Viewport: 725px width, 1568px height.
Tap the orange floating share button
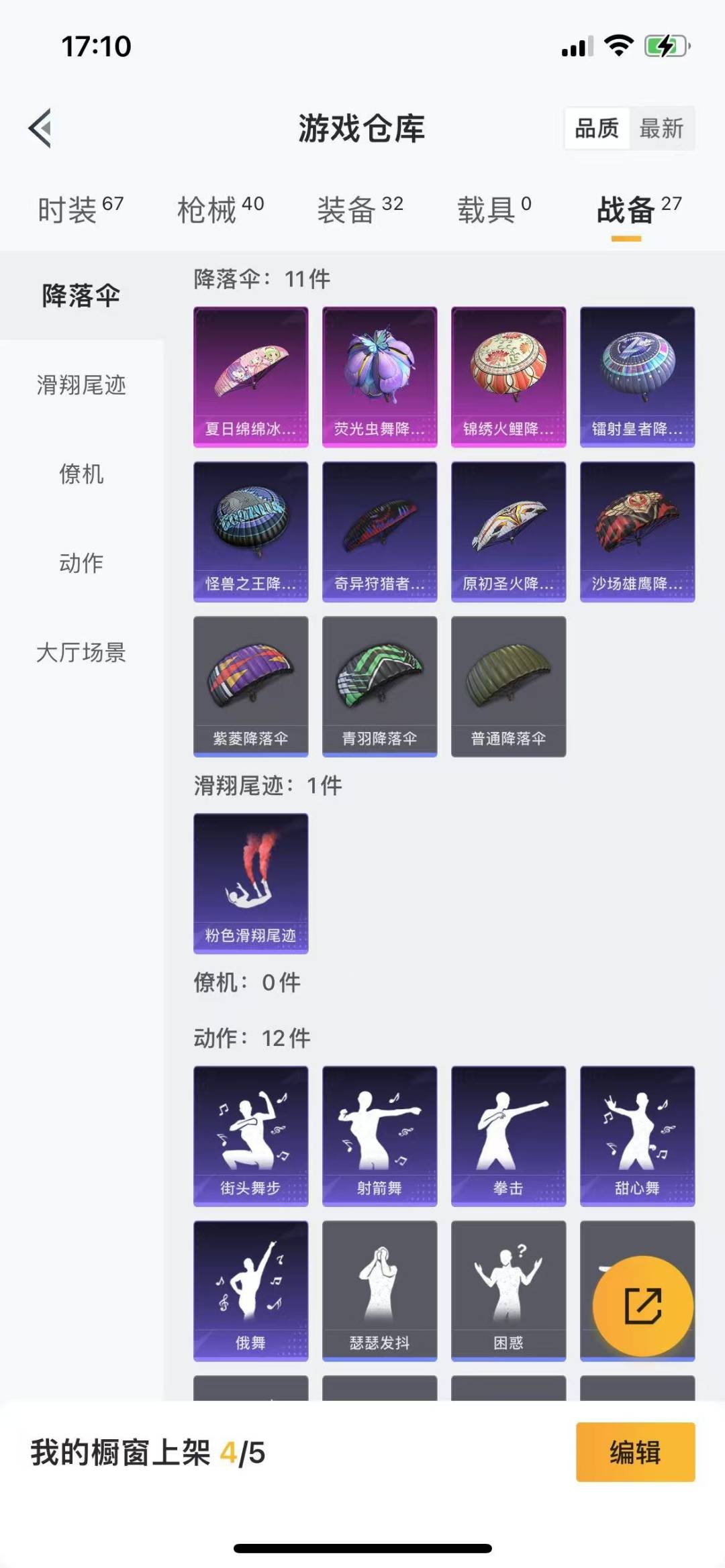pyautogui.click(x=642, y=1306)
